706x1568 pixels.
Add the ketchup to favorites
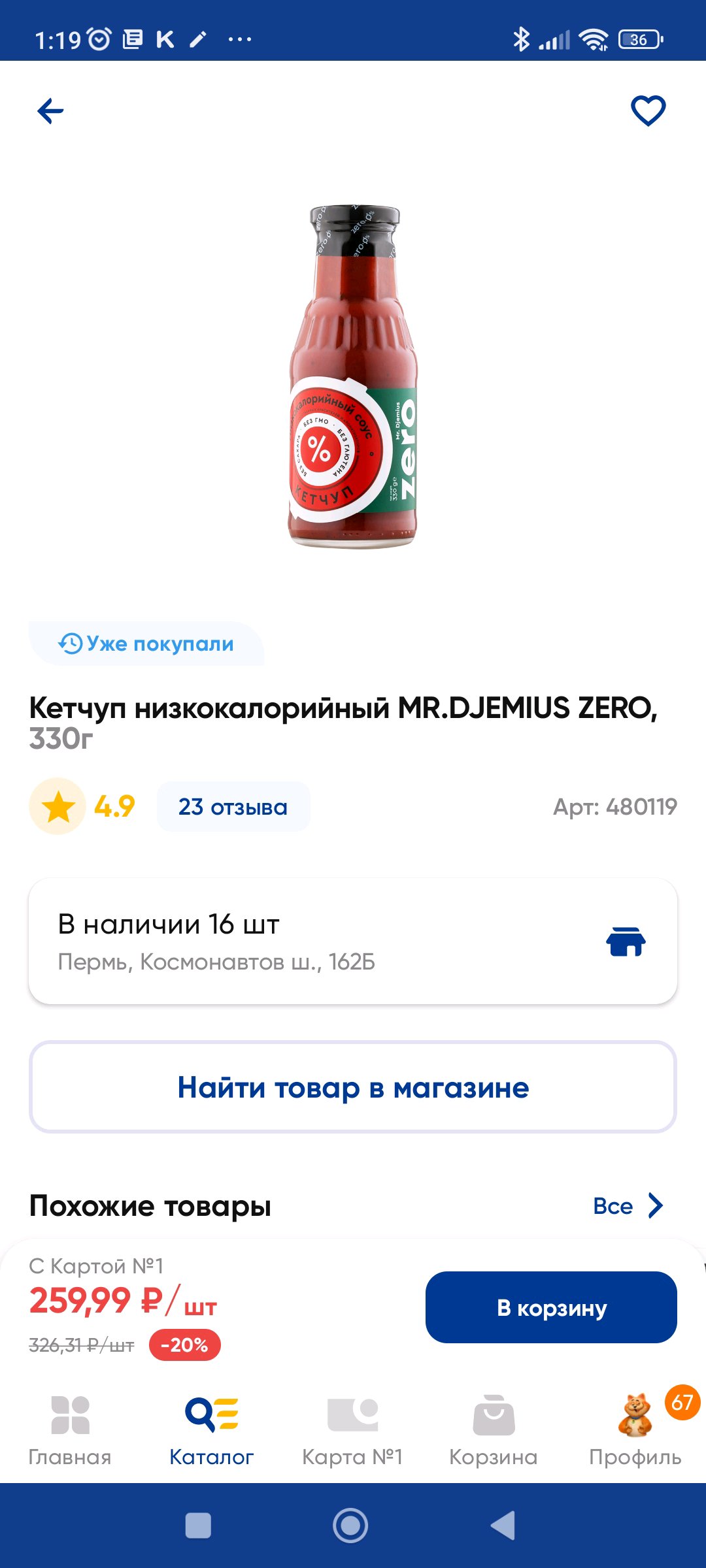(648, 110)
